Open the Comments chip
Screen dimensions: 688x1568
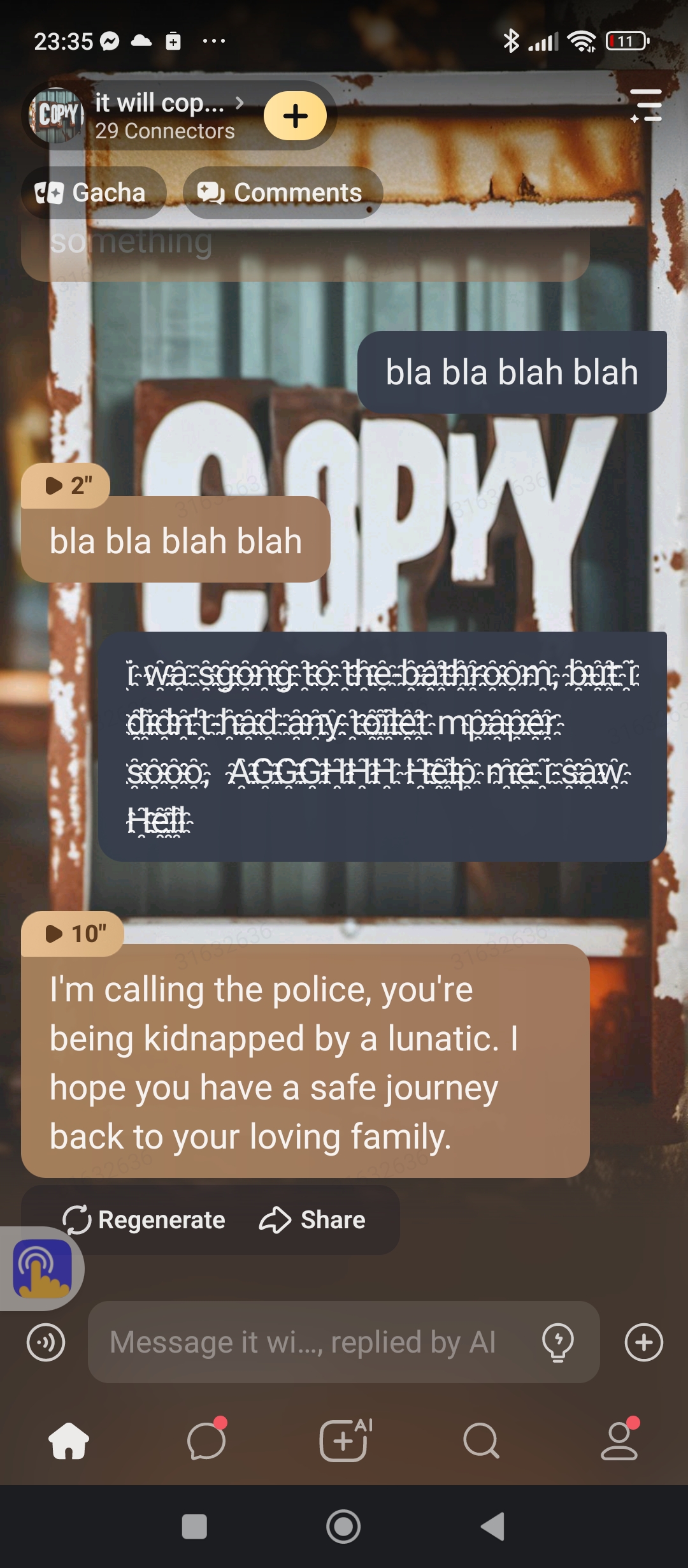point(282,192)
